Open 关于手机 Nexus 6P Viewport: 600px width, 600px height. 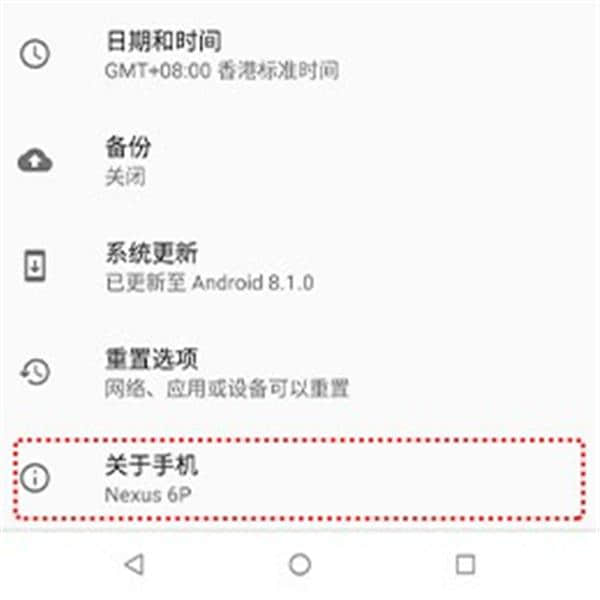298,478
